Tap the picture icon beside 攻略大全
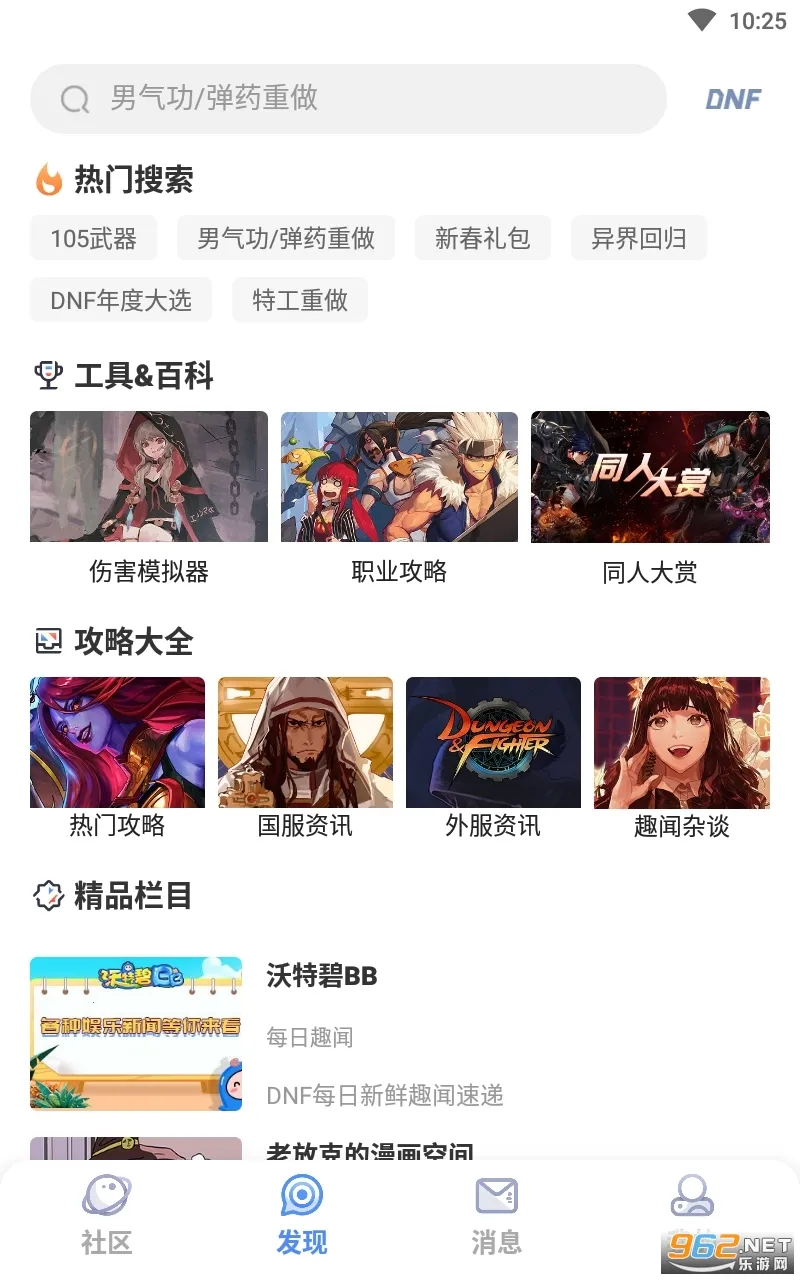The width and height of the screenshot is (800, 1280). pos(47,641)
